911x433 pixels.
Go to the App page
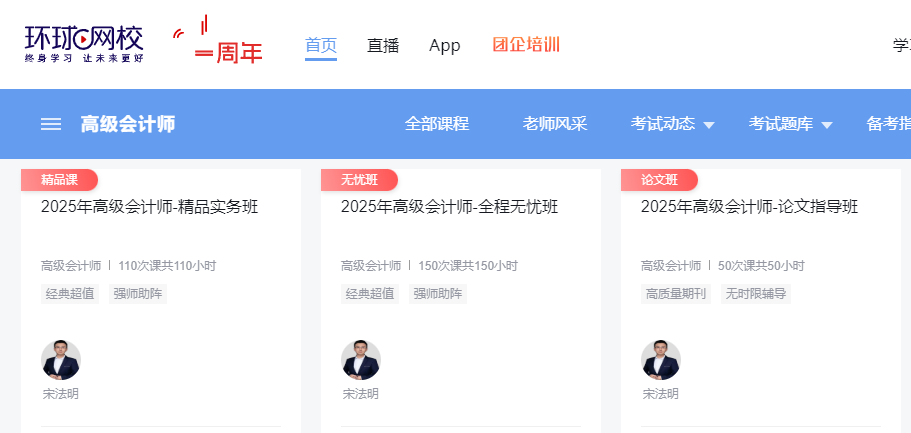pyautogui.click(x=444, y=45)
